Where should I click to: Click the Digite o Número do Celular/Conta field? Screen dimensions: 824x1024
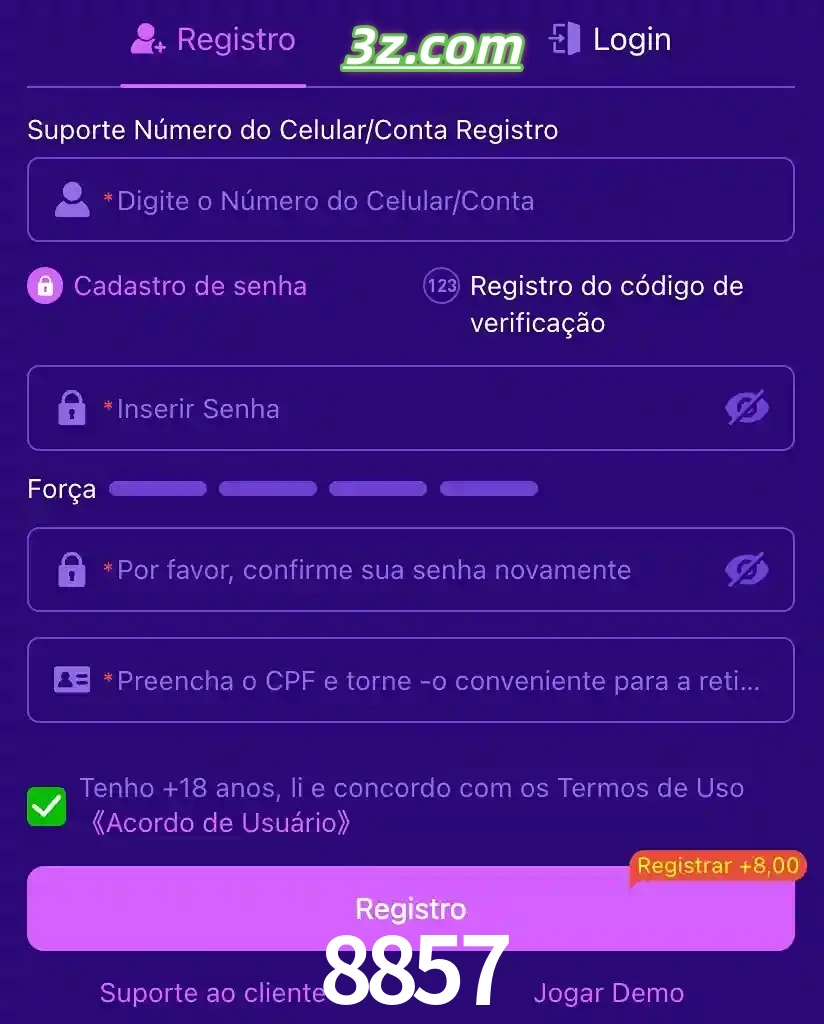tap(400, 199)
